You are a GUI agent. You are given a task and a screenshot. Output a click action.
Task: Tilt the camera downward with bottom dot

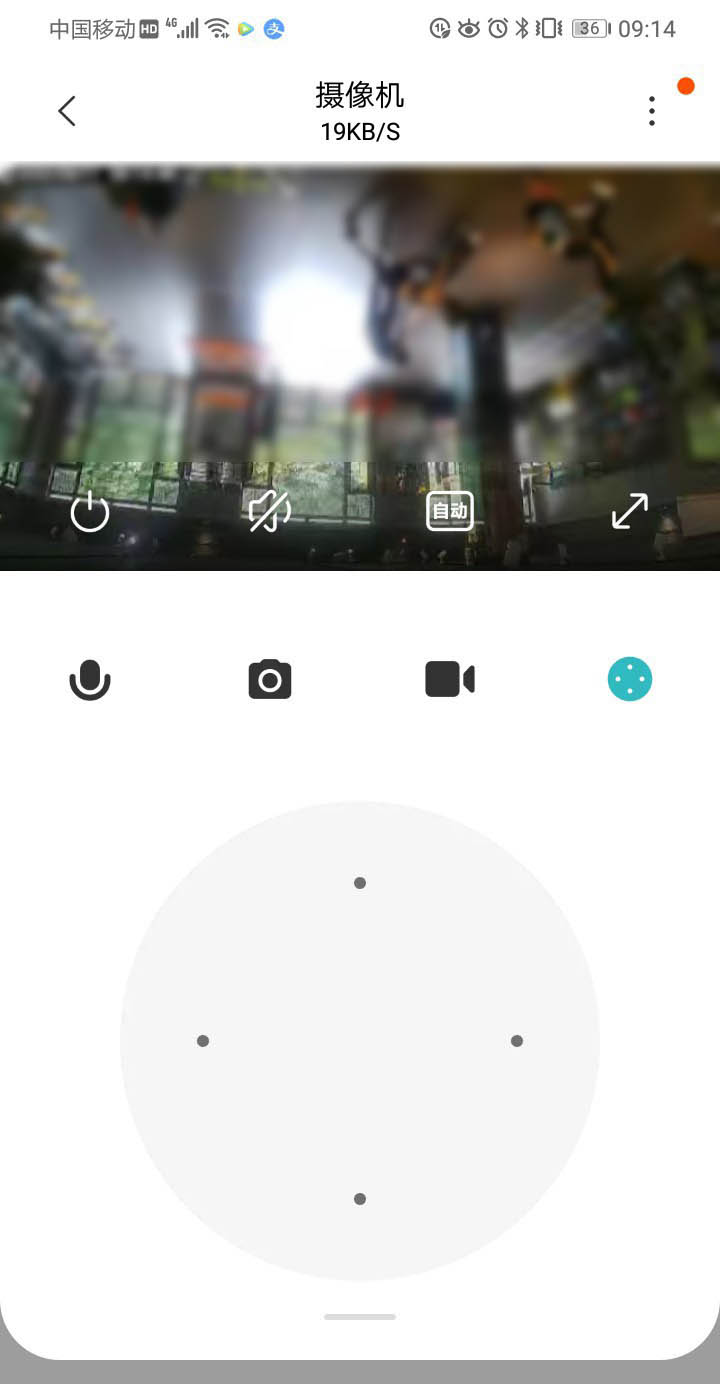click(360, 1199)
